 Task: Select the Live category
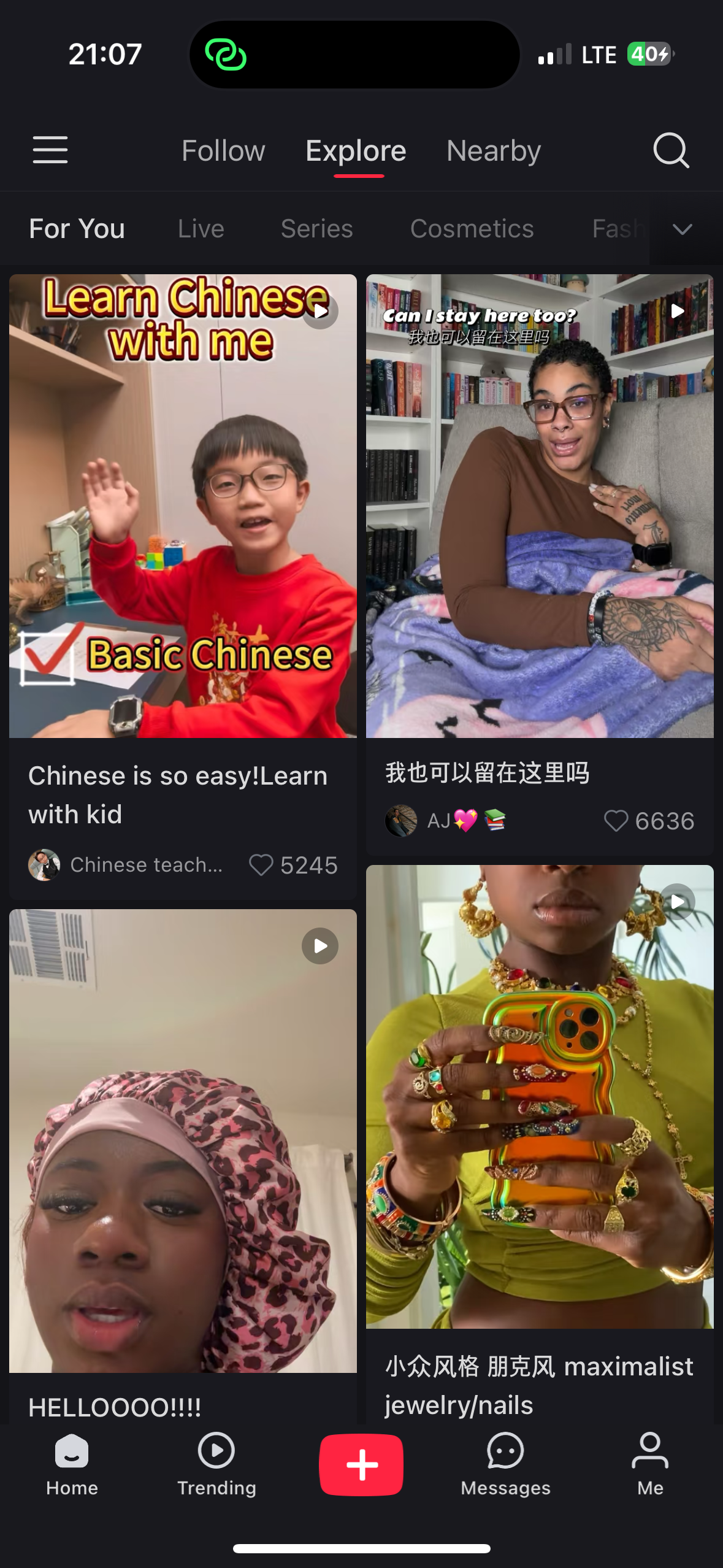pos(201,229)
